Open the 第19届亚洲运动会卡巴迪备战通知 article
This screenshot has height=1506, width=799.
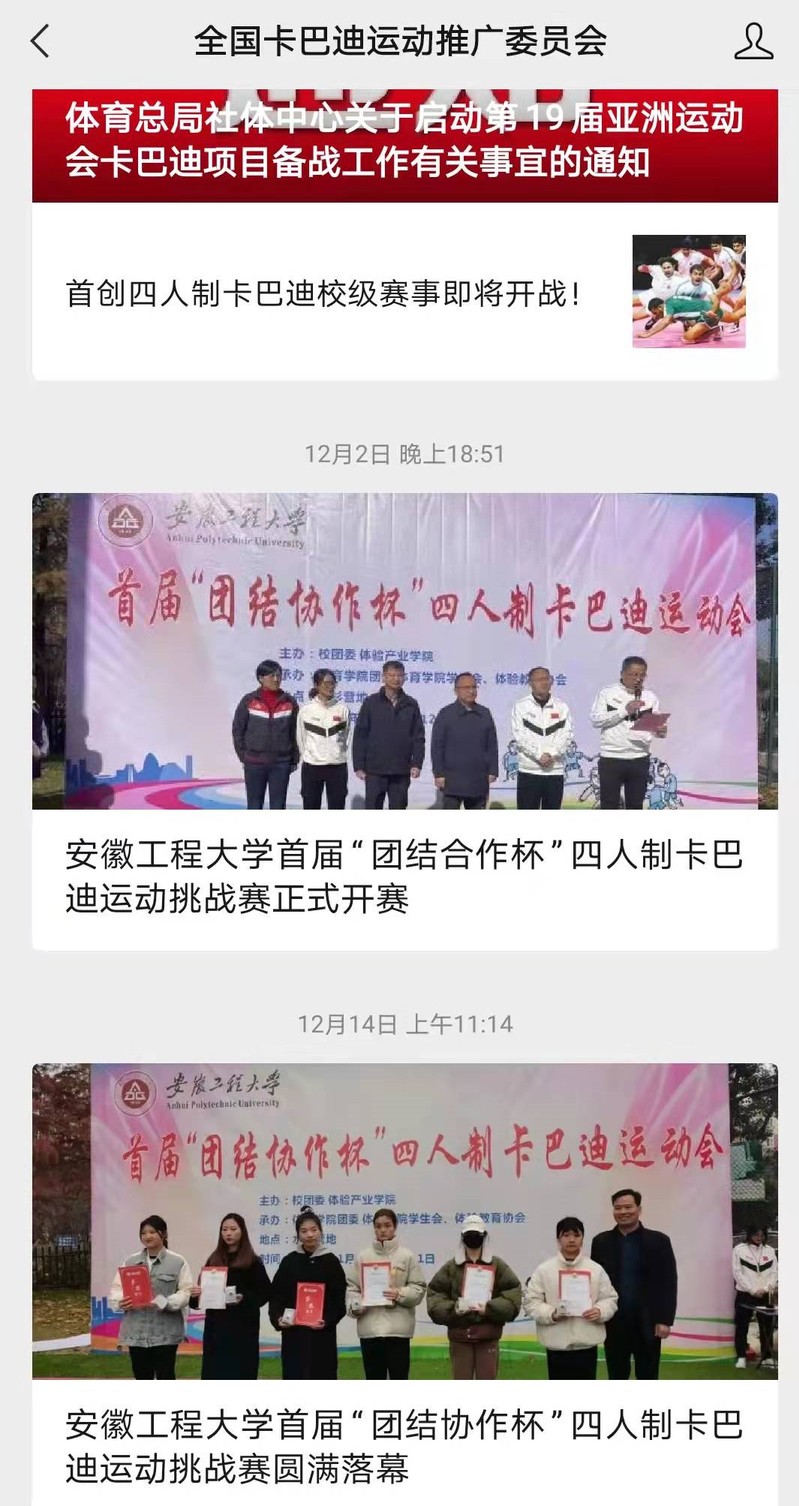tap(404, 142)
